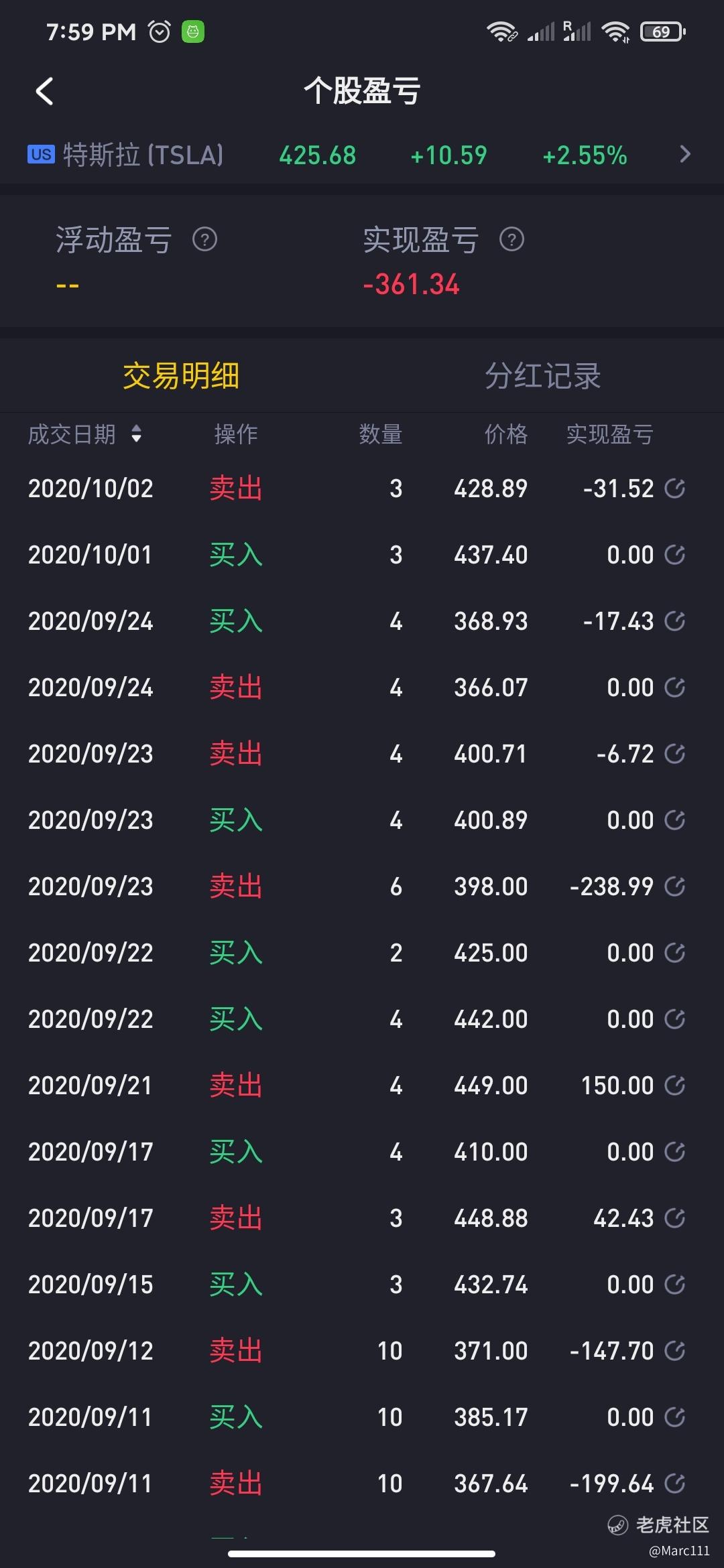This screenshot has width=724, height=1568.
Task: Share the 2020/09/23 sell trade at 398.00
Action: [x=674, y=887]
